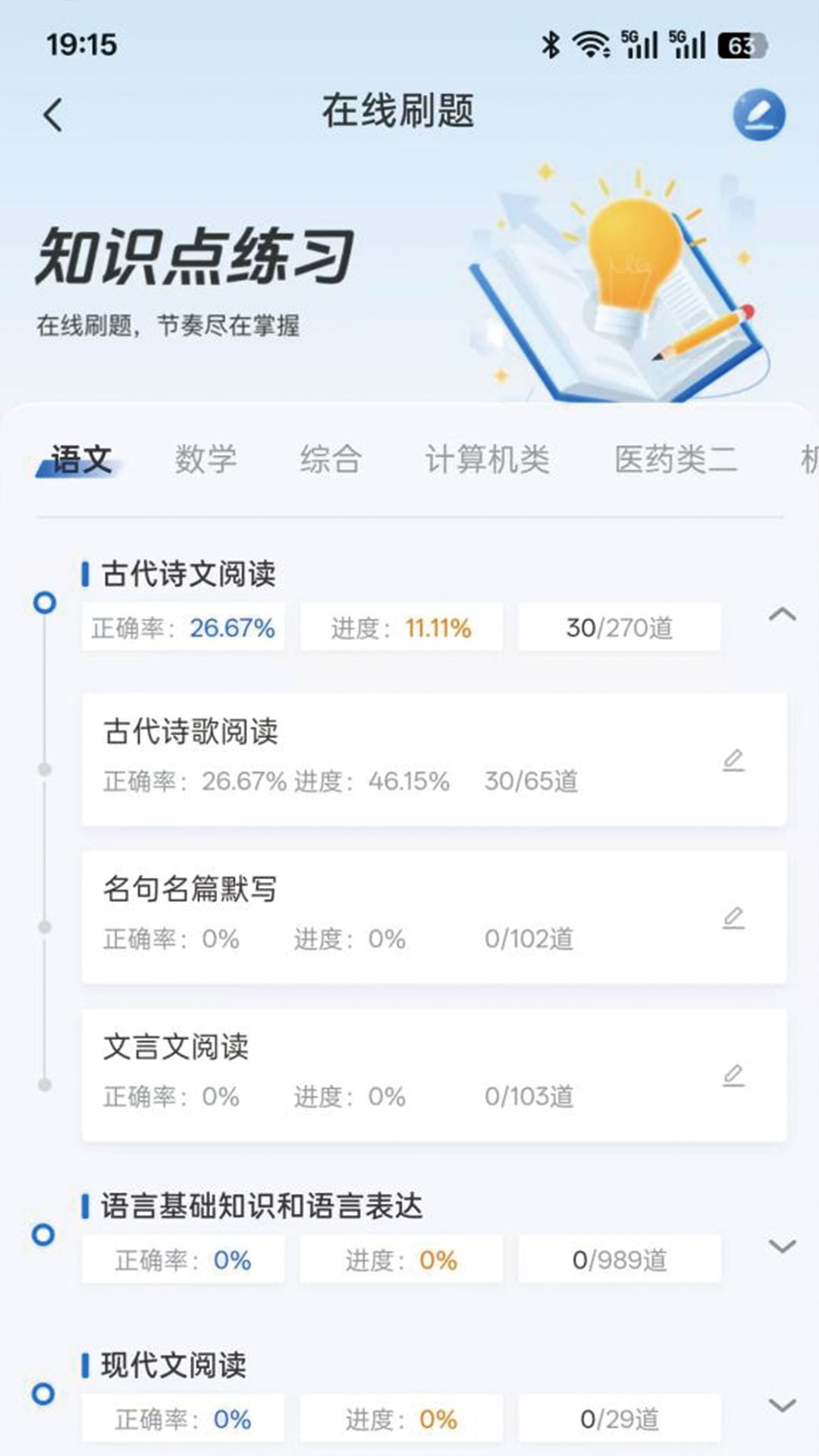Click the edit icon beside 名句名篇默写
Viewport: 819px width, 1456px height.
tap(733, 921)
